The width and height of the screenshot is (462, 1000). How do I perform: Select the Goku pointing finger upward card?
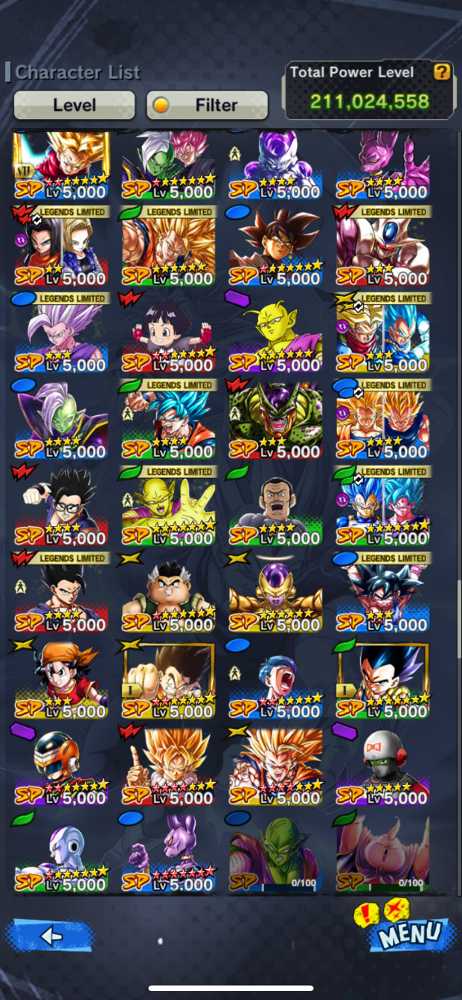coord(168,765)
